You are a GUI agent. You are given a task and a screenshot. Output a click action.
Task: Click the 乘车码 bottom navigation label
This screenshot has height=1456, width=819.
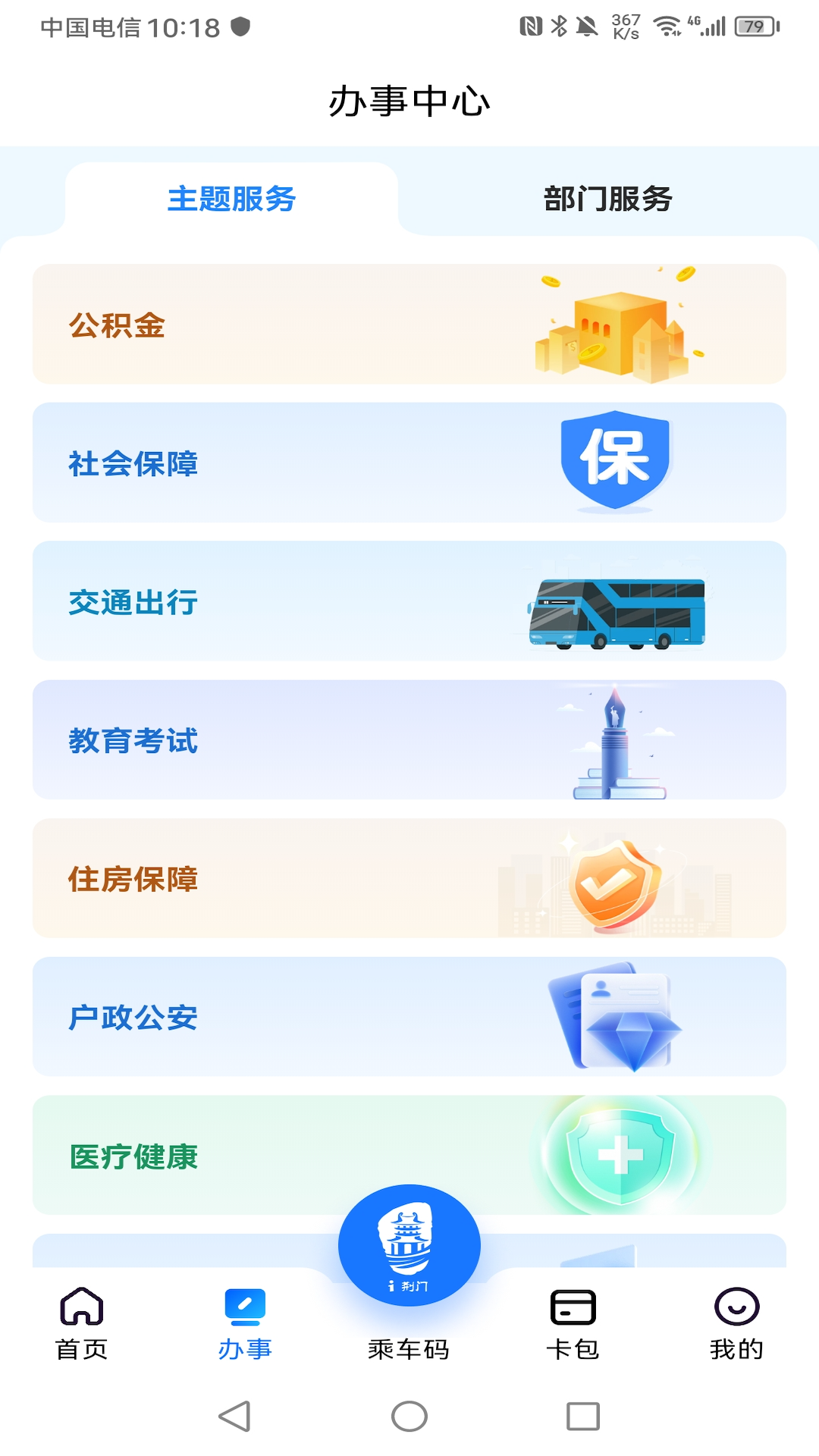(409, 1350)
